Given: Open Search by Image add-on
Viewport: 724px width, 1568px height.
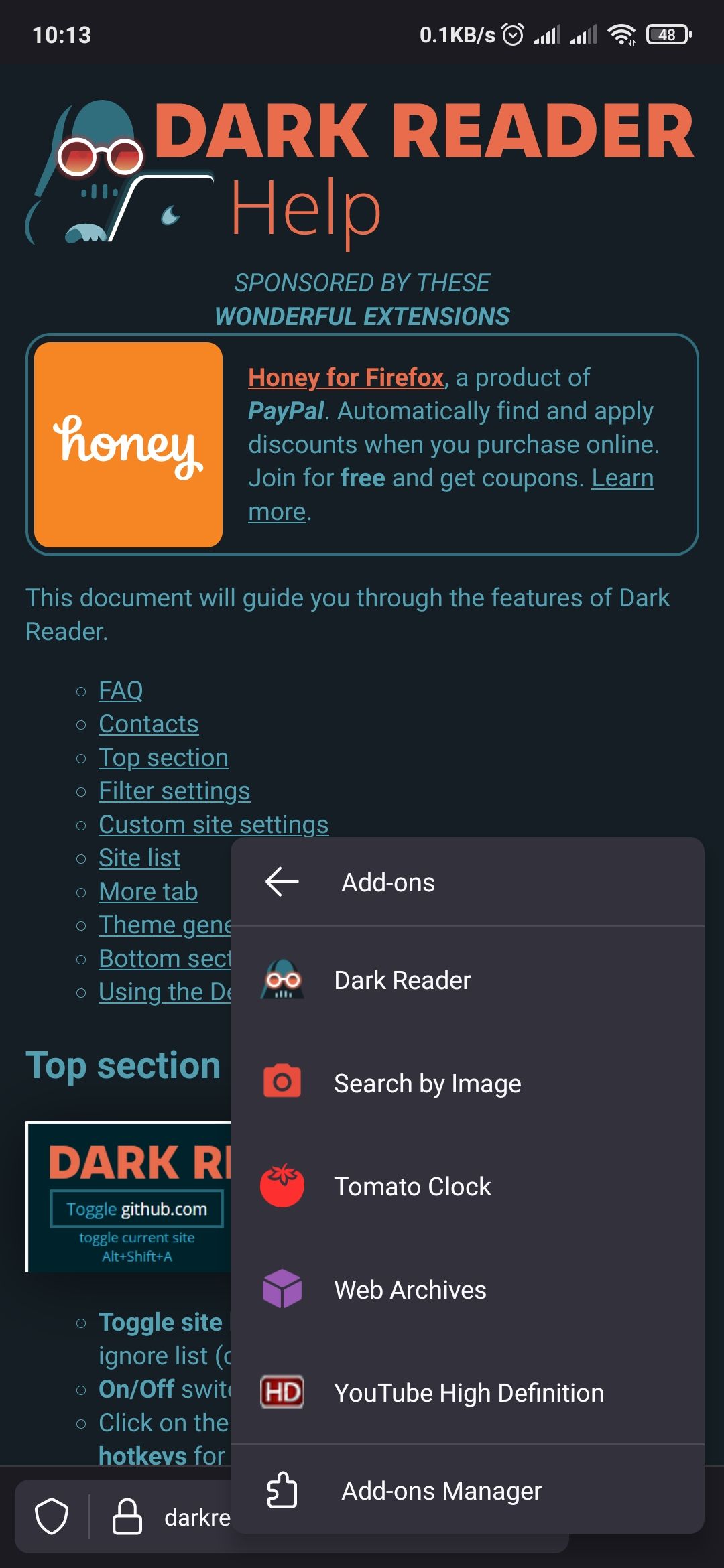Looking at the screenshot, I should (x=427, y=1084).
